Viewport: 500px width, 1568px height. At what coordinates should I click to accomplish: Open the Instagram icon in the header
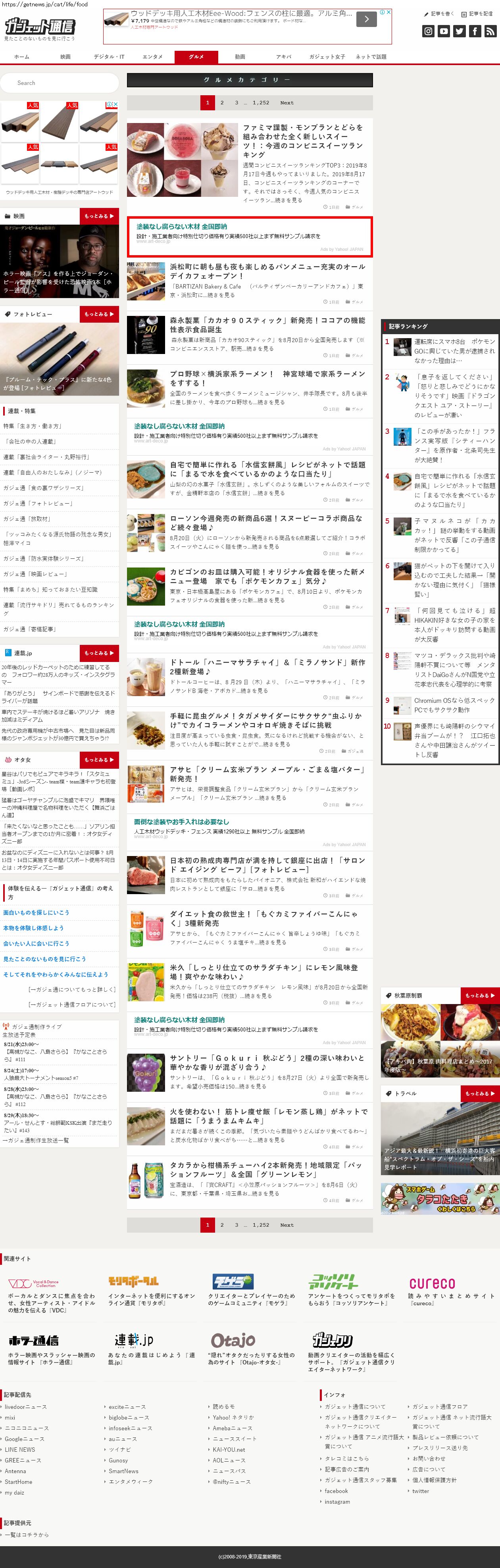pyautogui.click(x=428, y=31)
